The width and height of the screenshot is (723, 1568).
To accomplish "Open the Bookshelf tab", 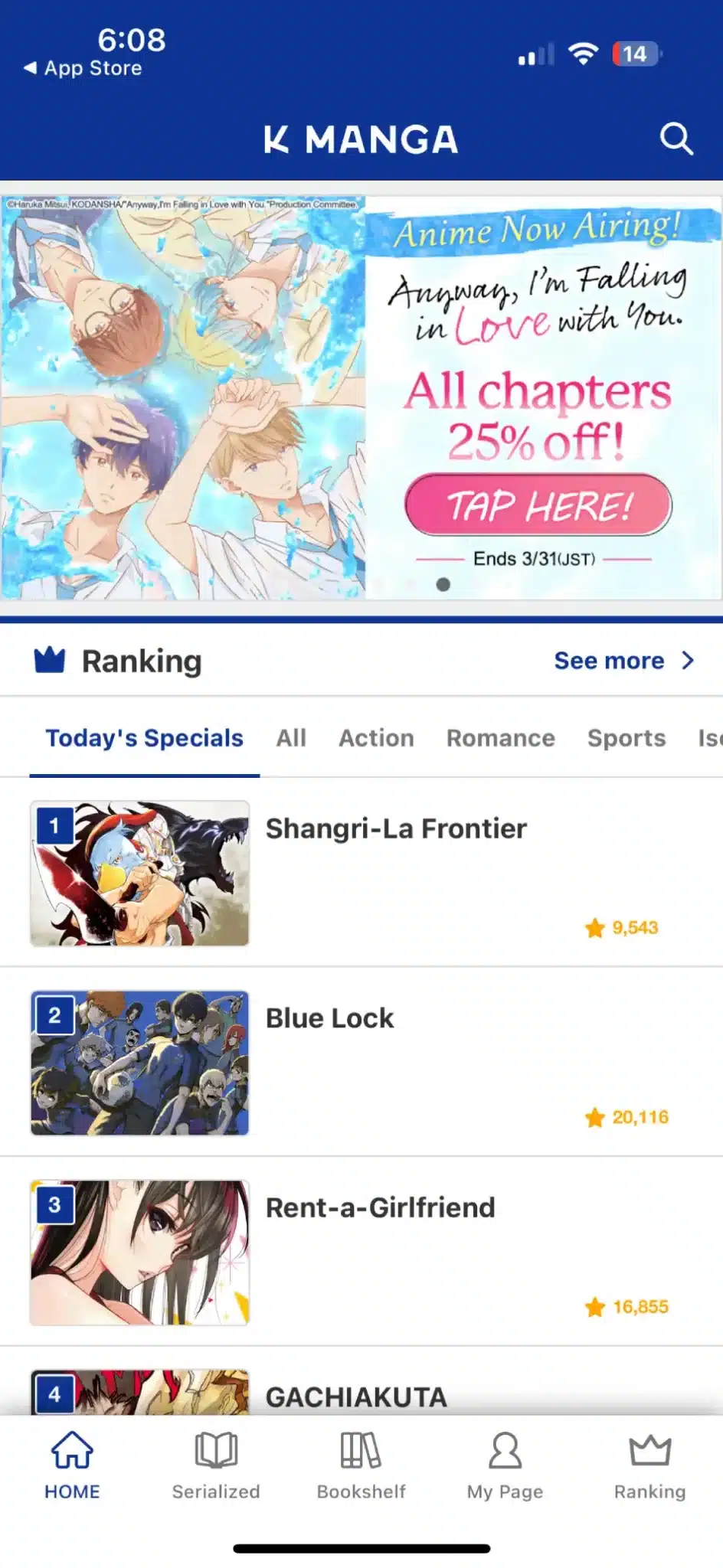I will coord(361,1465).
